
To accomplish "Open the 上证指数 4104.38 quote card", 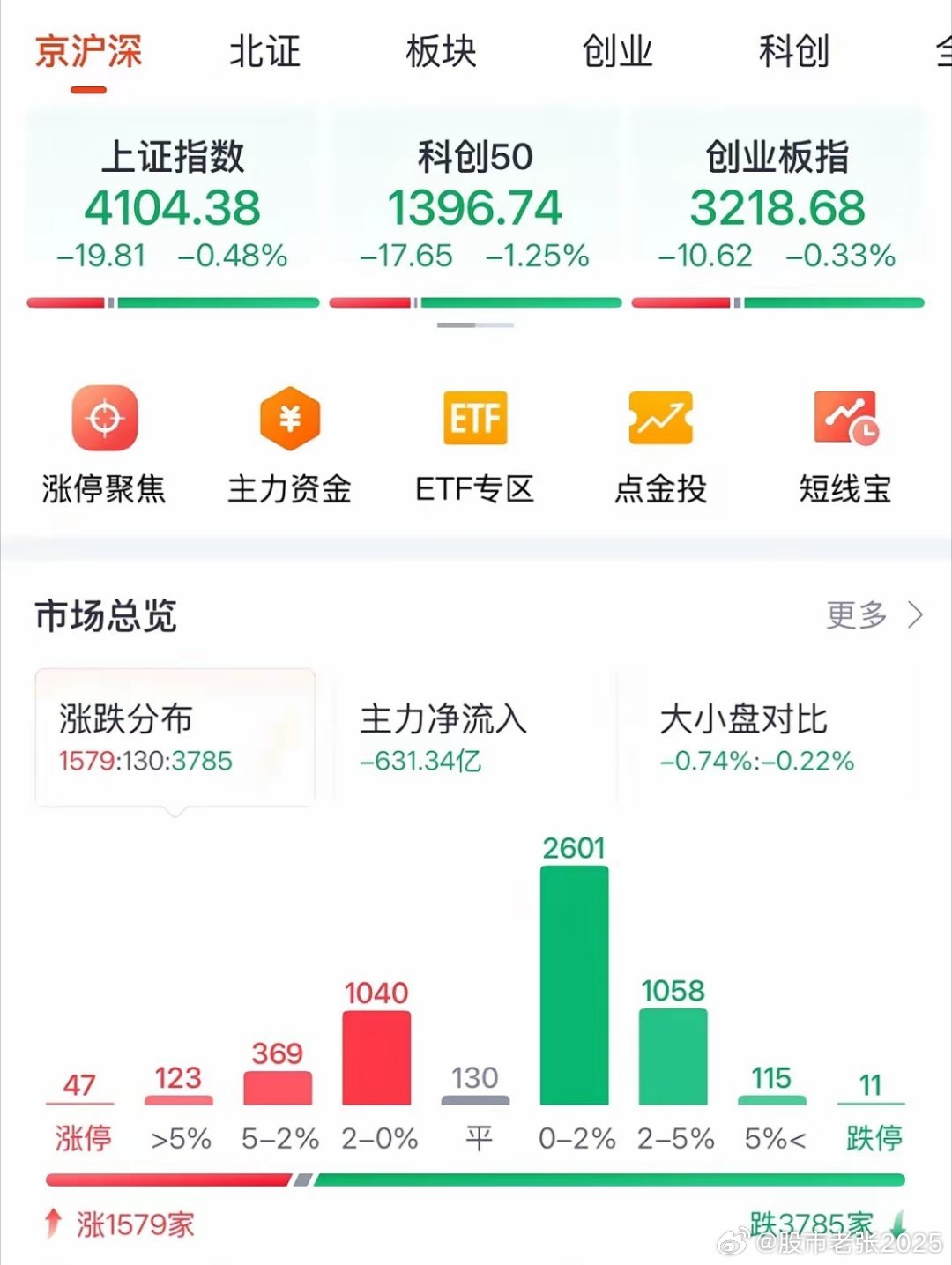I will tap(173, 203).
